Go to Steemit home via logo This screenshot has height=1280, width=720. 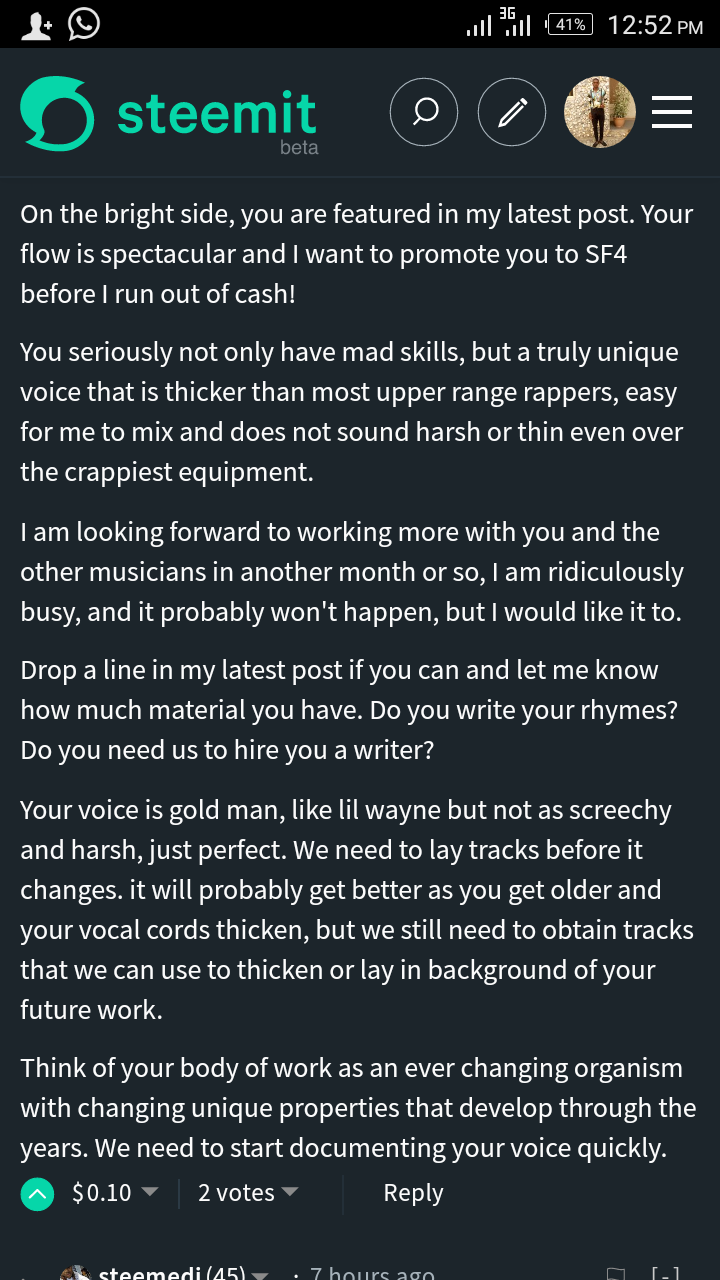pos(169,116)
